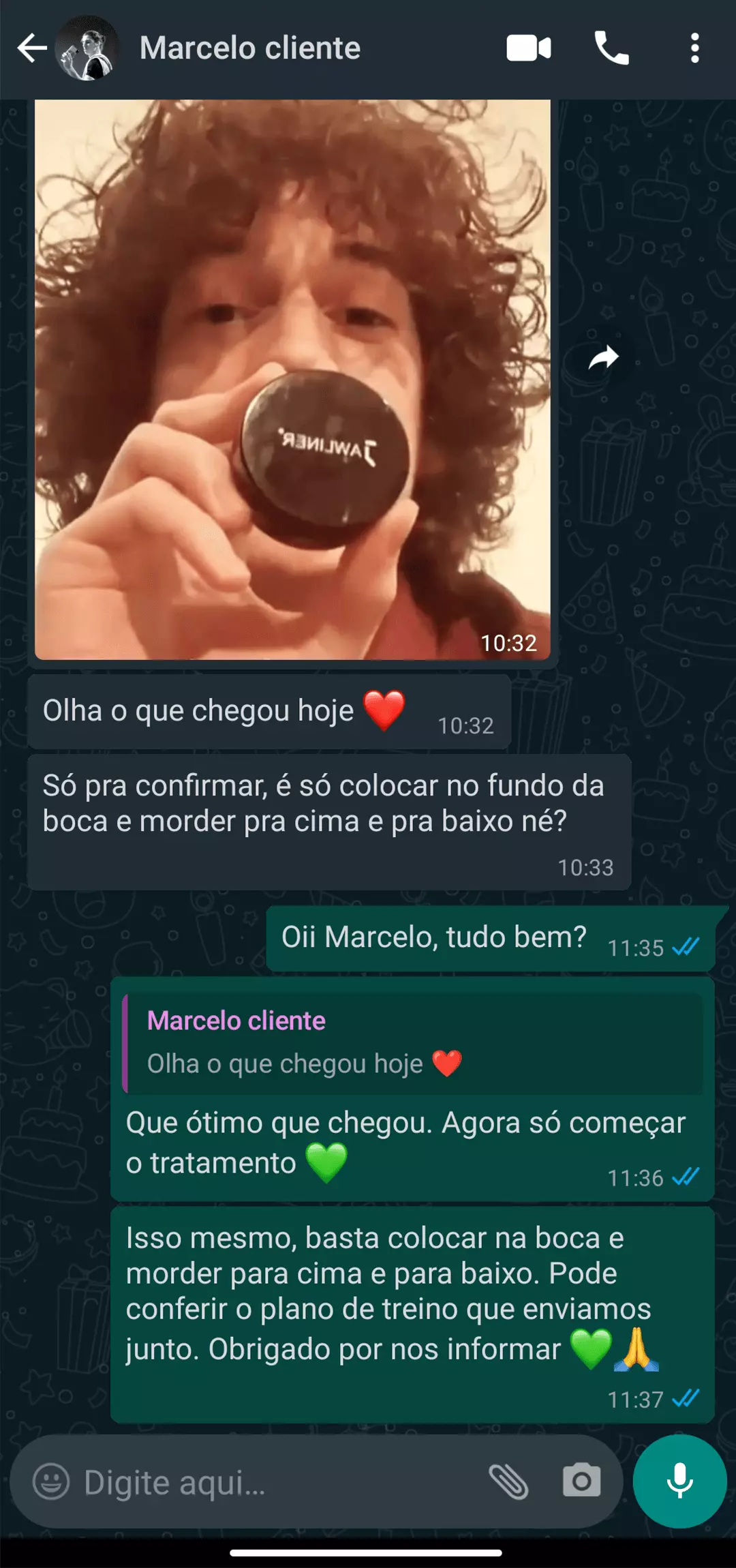Viewport: 736px width, 1568px height.
Task: Forward the photo message
Action: 603,357
